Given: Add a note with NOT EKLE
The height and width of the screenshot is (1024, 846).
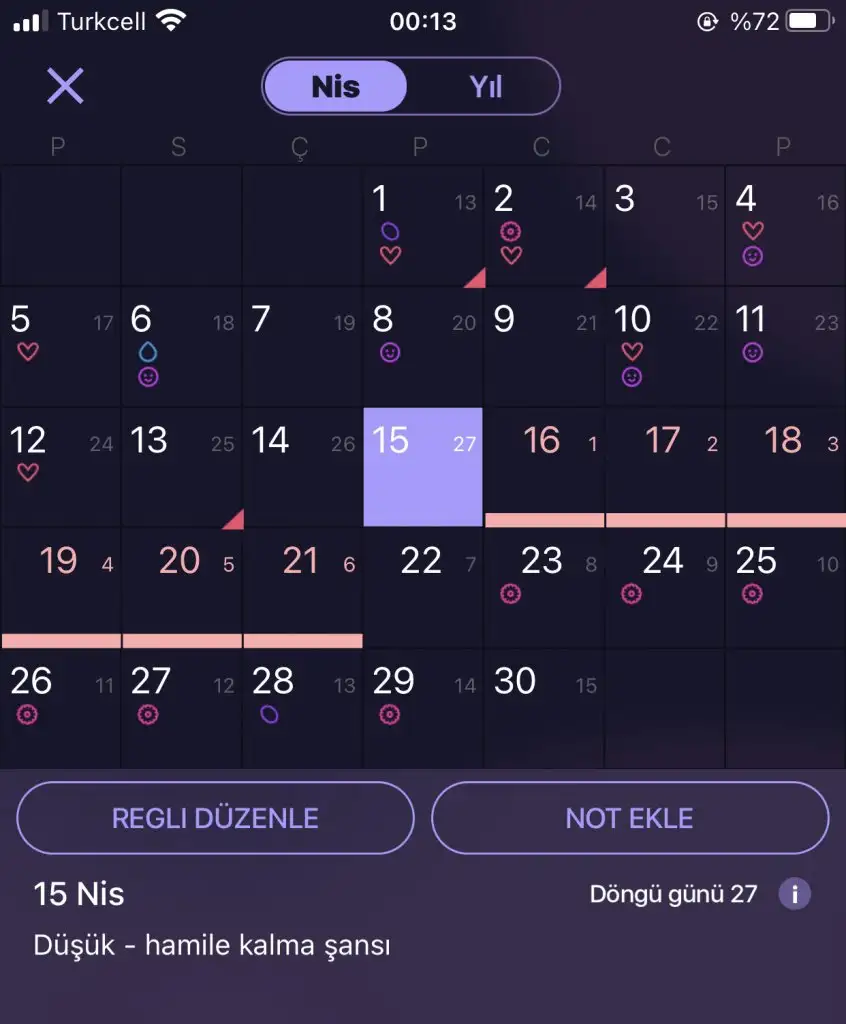Looking at the screenshot, I should (x=629, y=818).
